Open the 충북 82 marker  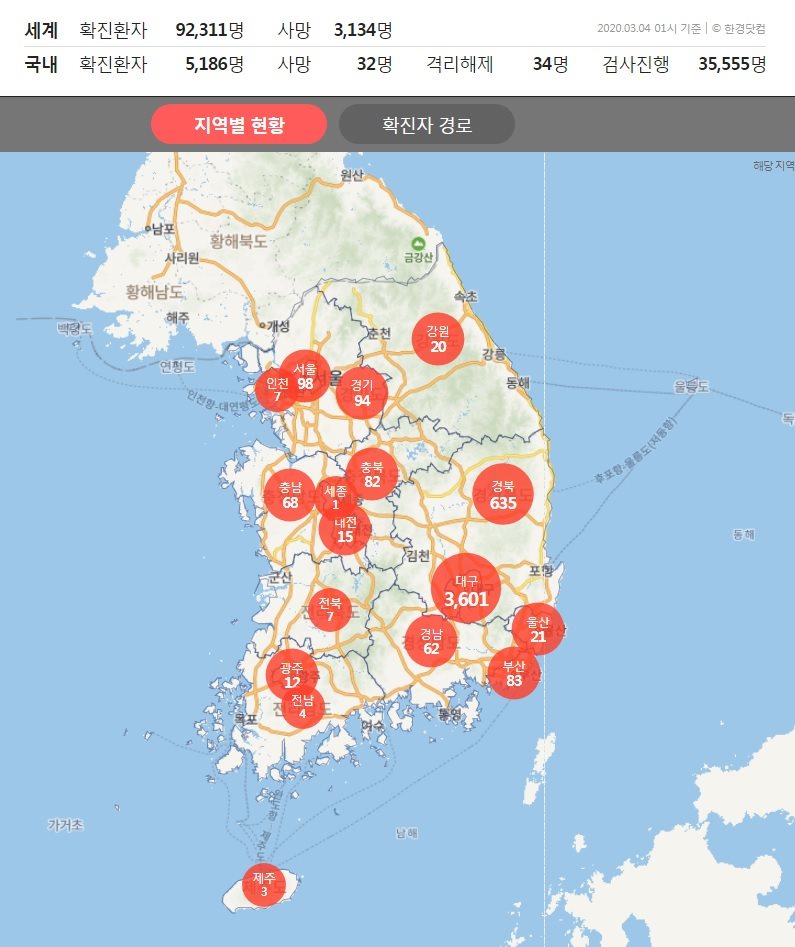[372, 474]
